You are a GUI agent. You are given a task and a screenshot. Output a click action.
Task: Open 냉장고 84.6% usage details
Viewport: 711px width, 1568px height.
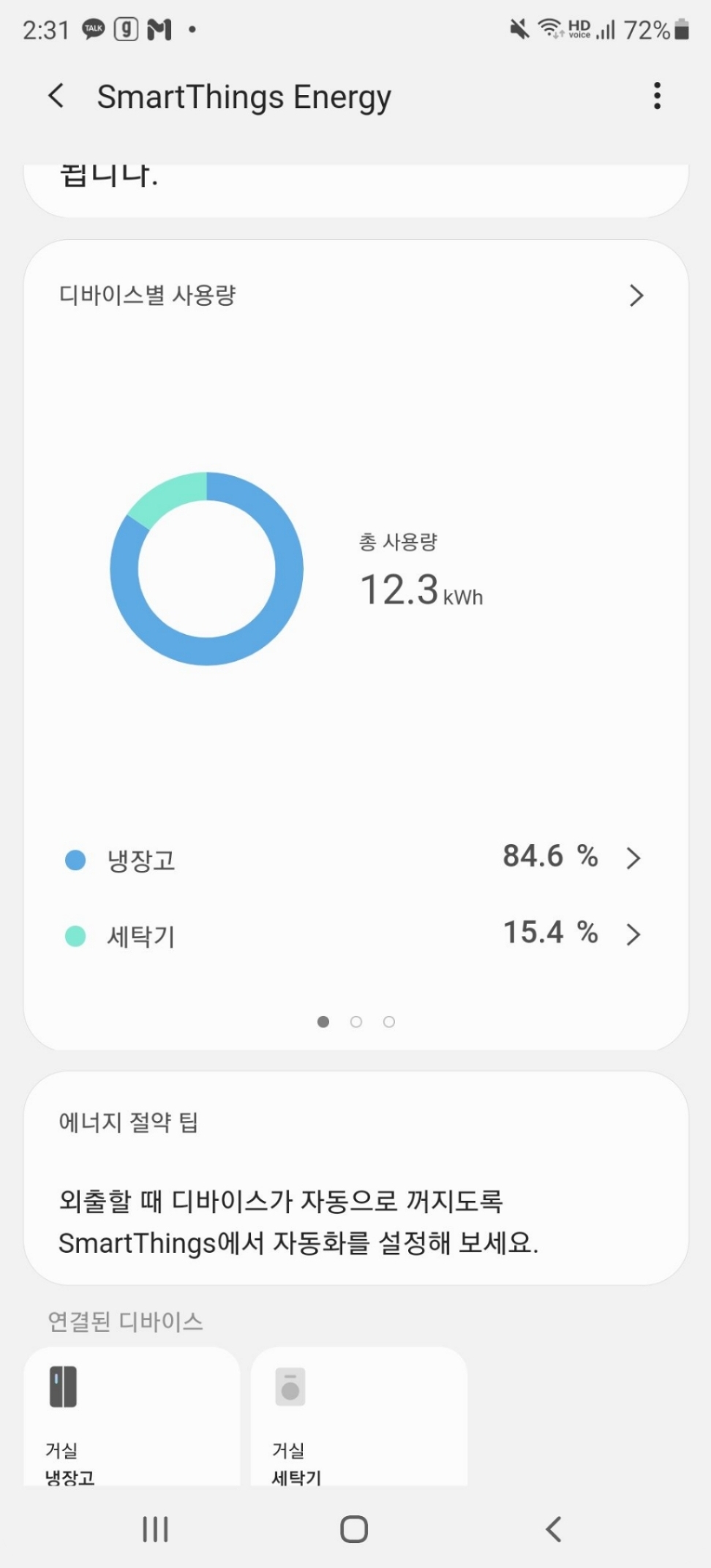tap(355, 858)
